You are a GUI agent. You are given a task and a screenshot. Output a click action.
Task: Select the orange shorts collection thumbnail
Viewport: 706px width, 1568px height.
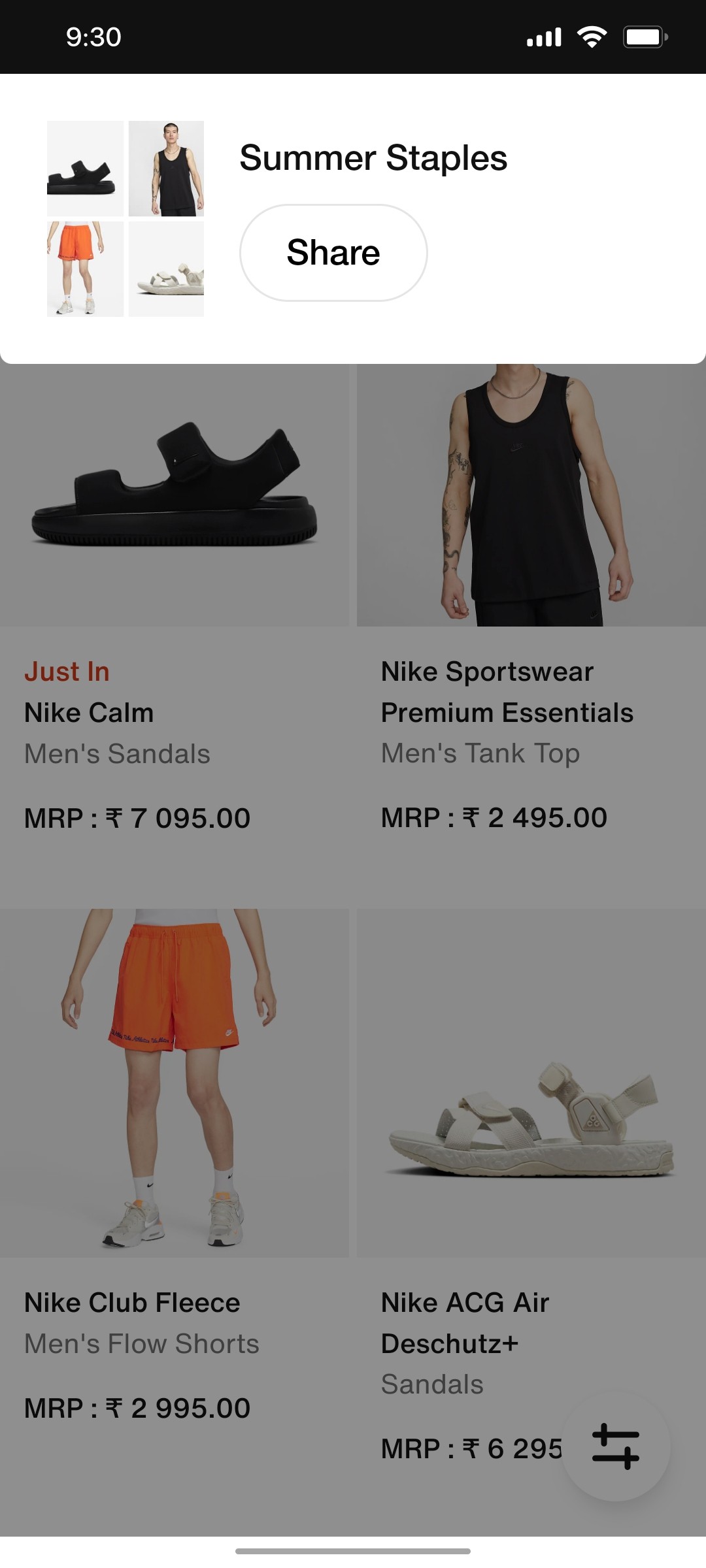(84, 268)
